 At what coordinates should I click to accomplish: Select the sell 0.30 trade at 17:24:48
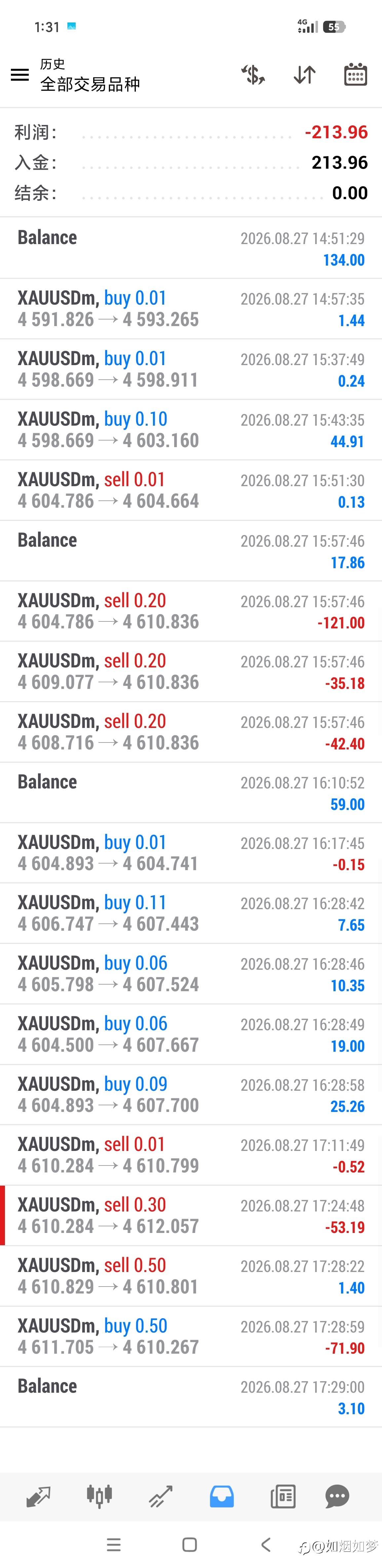(191, 1215)
